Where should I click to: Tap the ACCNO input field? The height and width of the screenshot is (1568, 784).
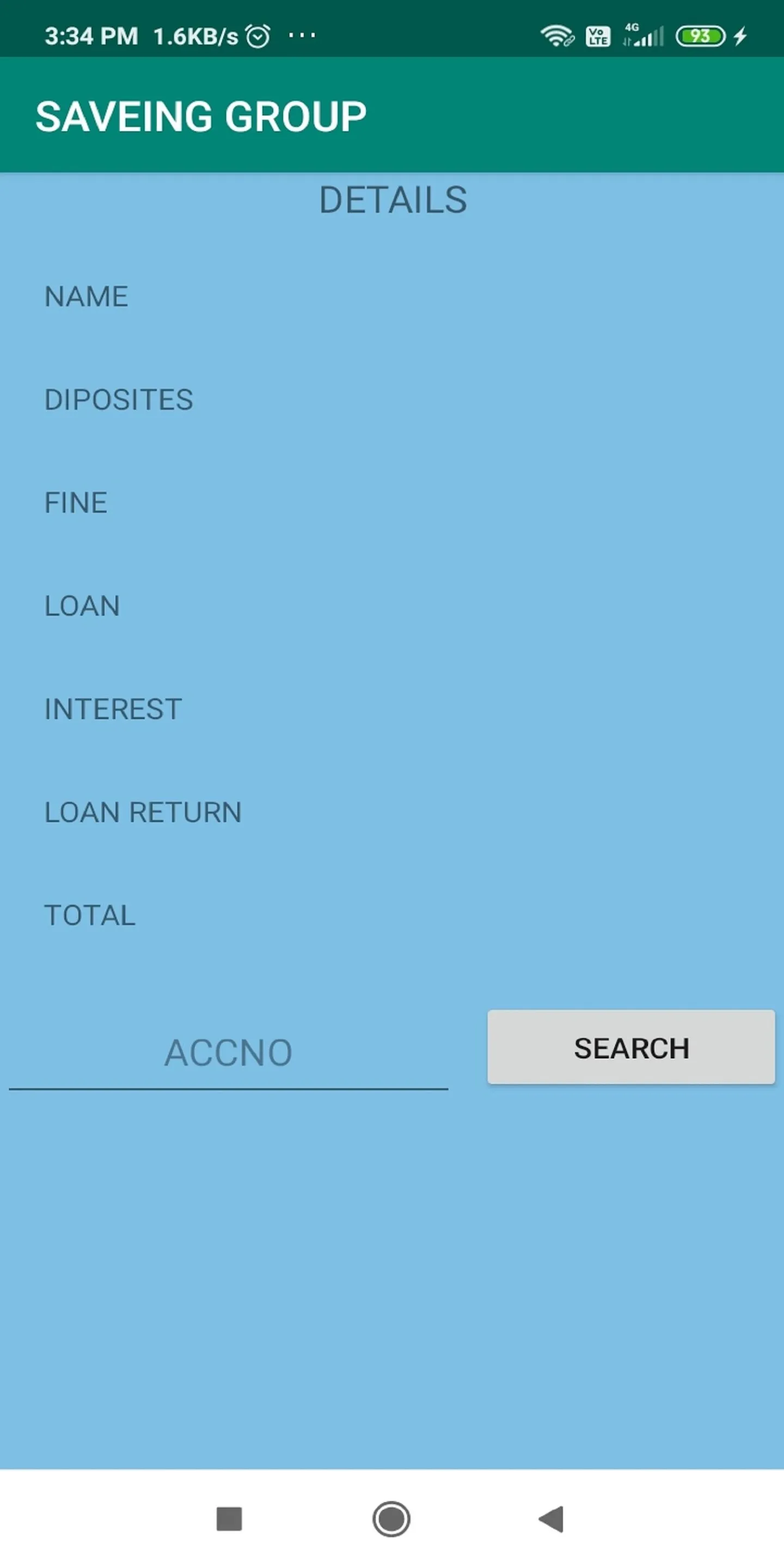pyautogui.click(x=228, y=1051)
